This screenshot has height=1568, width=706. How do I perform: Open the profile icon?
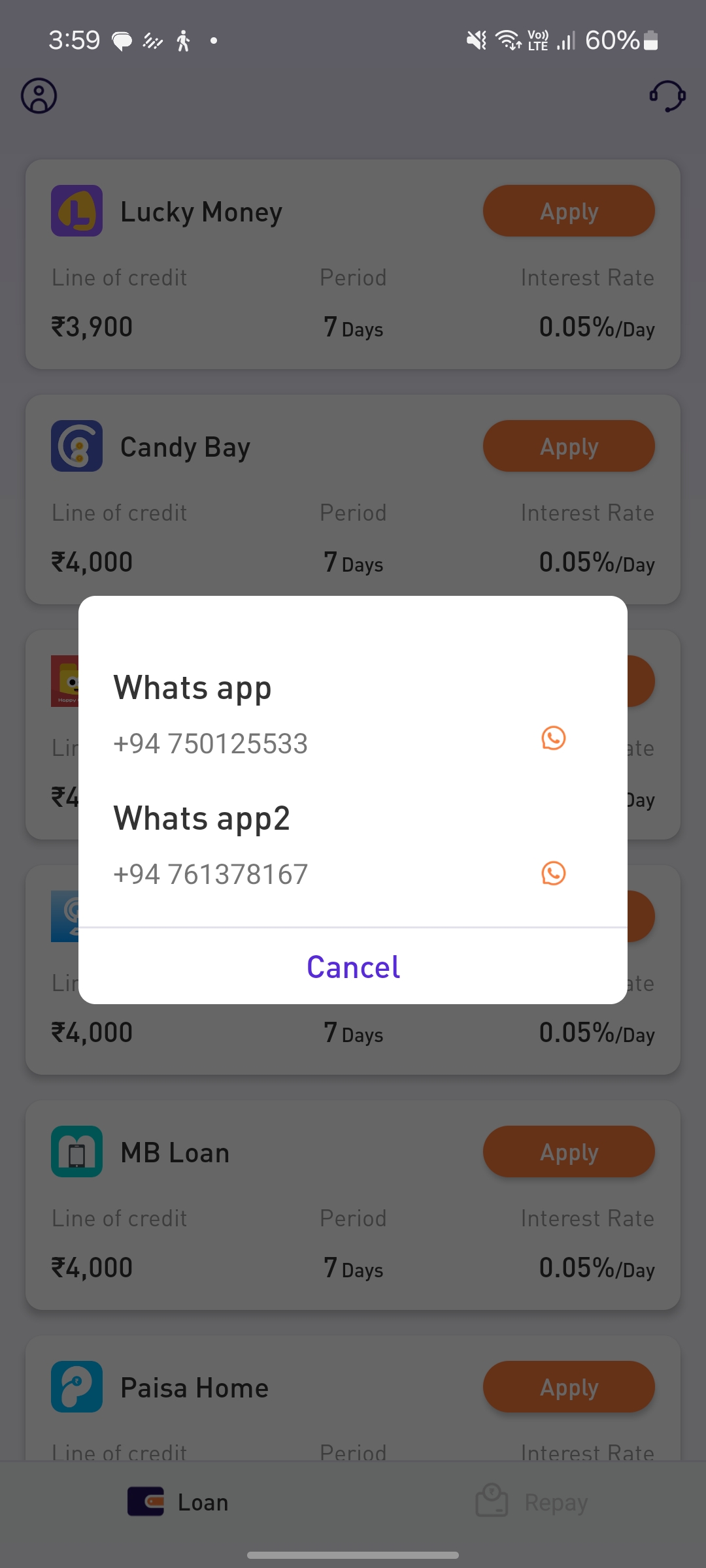pyautogui.click(x=39, y=96)
